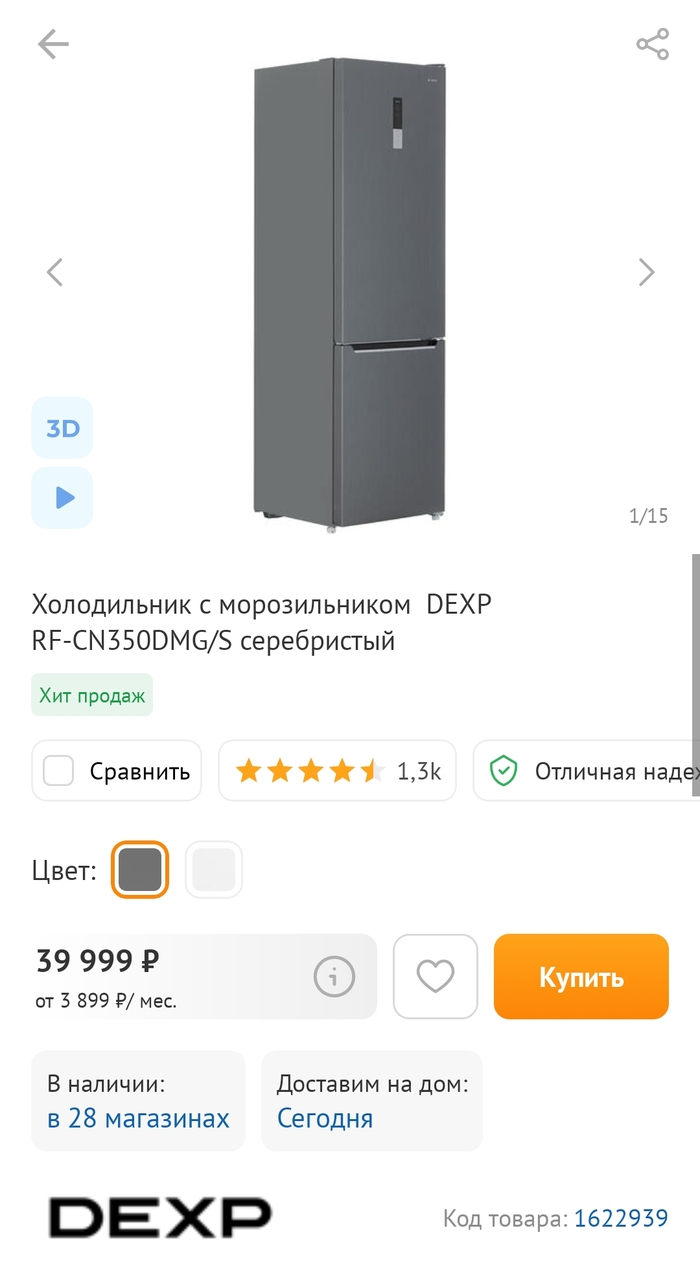The height and width of the screenshot is (1274, 700).
Task: Show the previous product photo
Action: tap(55, 272)
